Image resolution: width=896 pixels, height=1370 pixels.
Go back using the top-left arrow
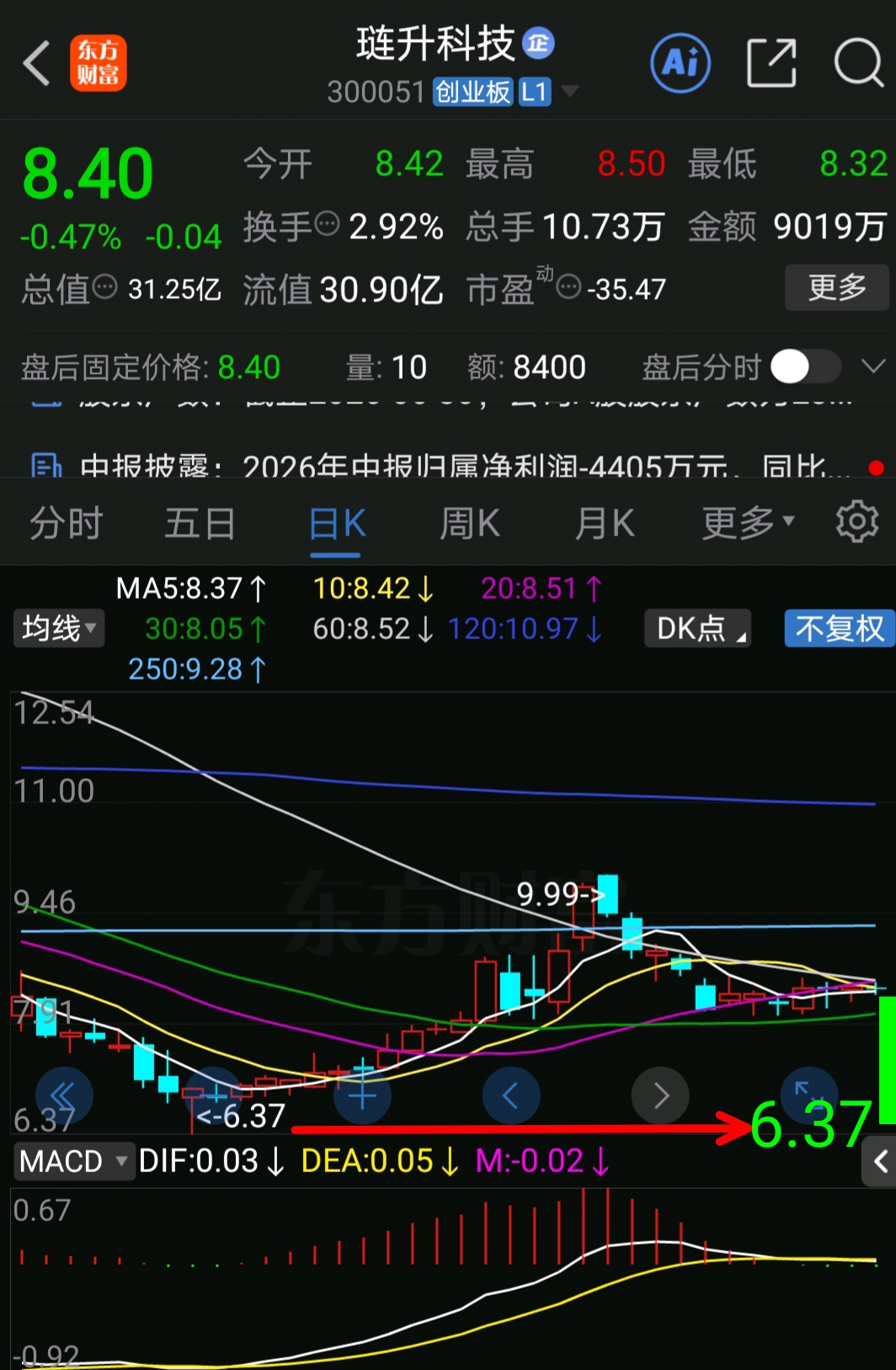[x=36, y=63]
